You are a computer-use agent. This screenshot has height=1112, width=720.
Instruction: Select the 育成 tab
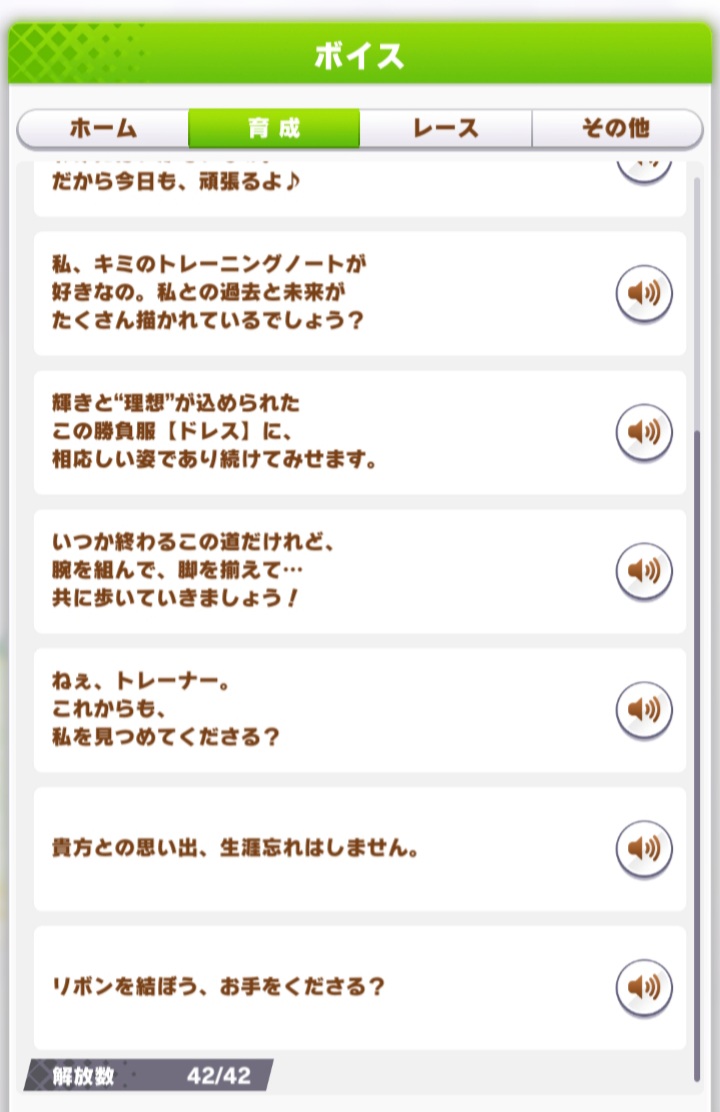[274, 129]
